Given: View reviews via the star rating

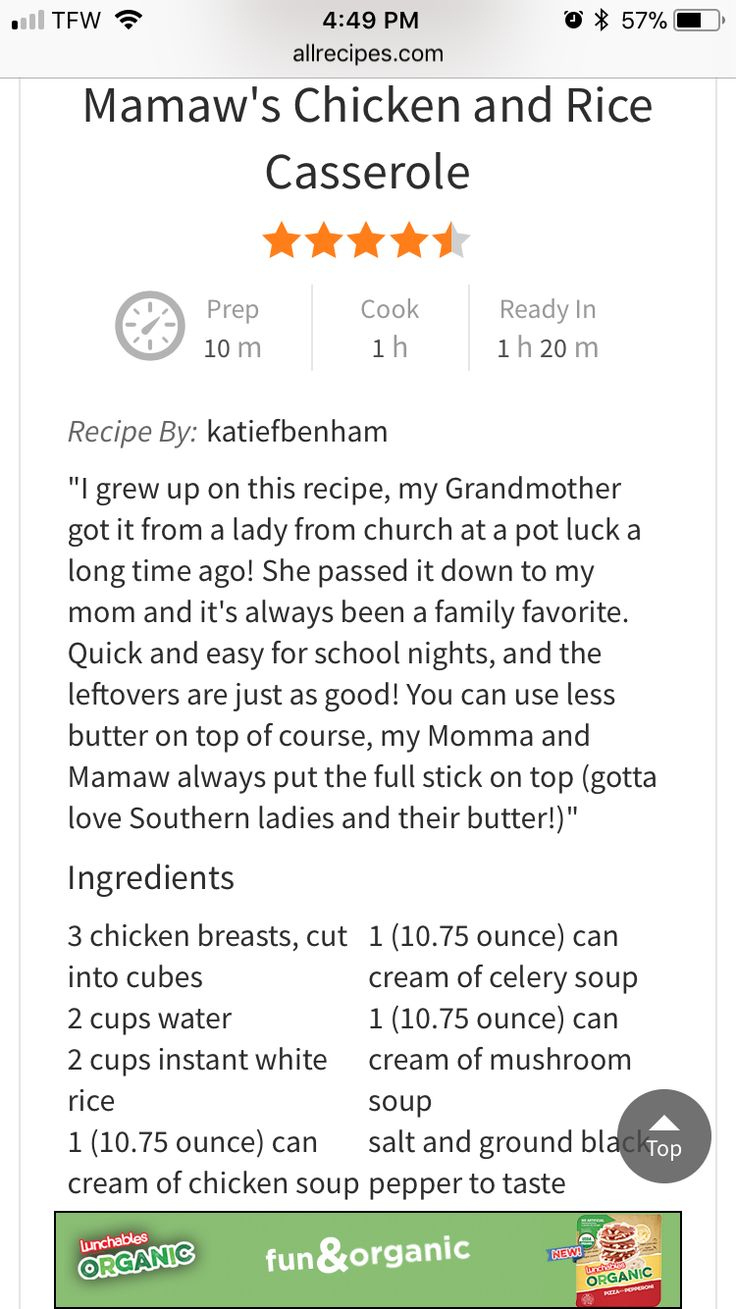Looking at the screenshot, I should [366, 241].
